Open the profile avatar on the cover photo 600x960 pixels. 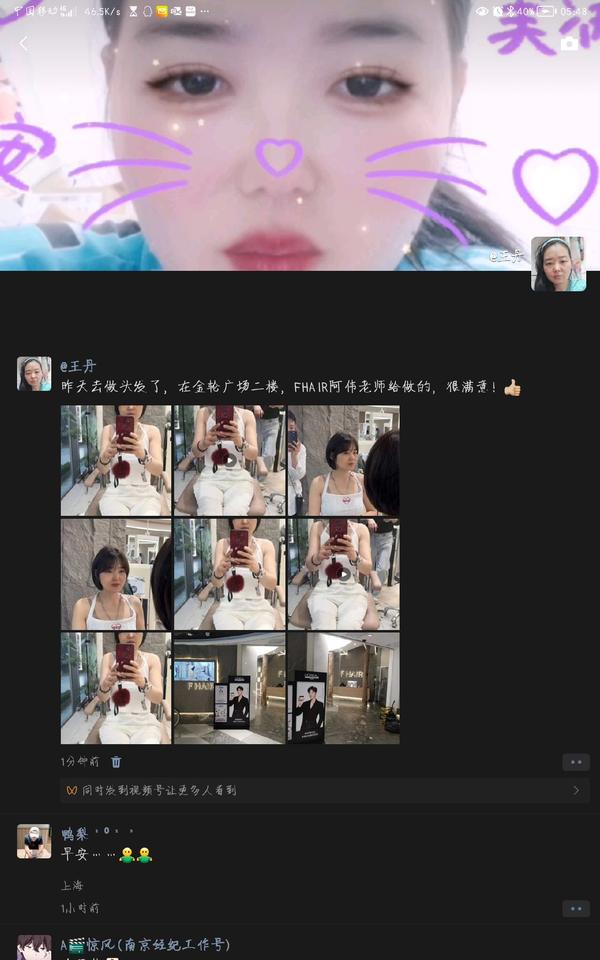(x=558, y=264)
